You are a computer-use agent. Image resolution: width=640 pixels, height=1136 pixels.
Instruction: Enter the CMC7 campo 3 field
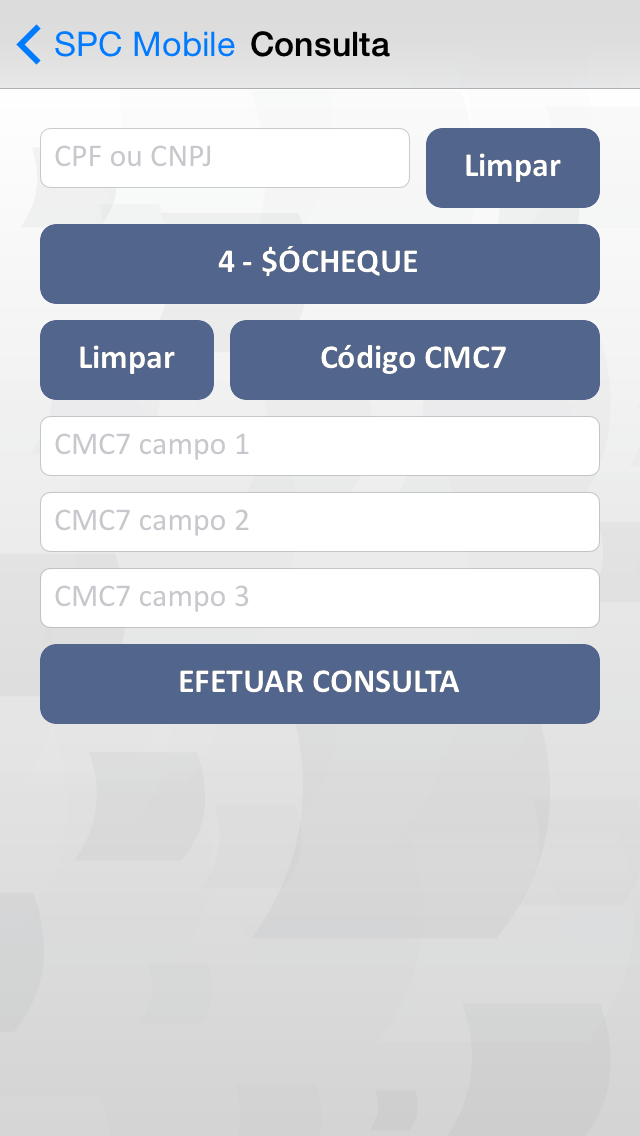[x=320, y=598]
